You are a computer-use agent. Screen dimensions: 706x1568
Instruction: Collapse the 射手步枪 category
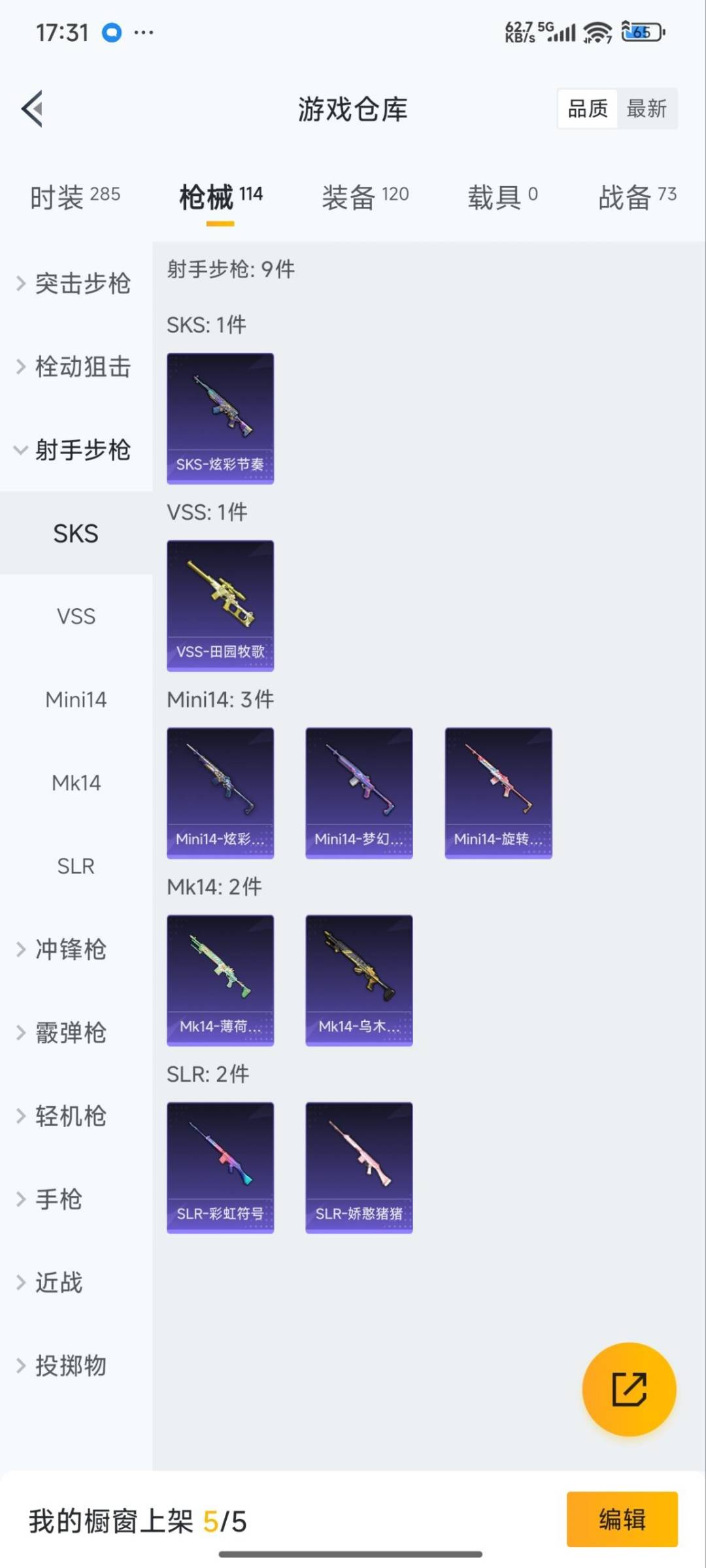tap(75, 450)
